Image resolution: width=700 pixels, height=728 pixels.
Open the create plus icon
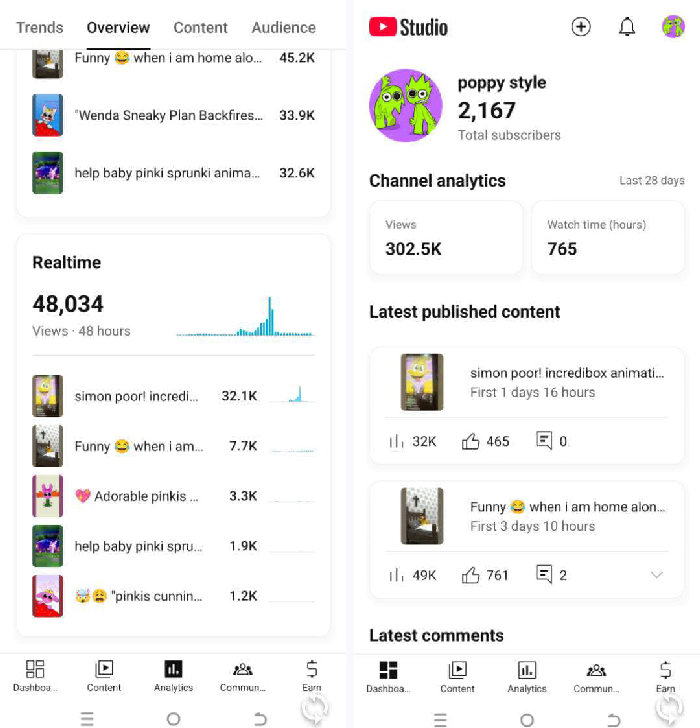pyautogui.click(x=581, y=27)
